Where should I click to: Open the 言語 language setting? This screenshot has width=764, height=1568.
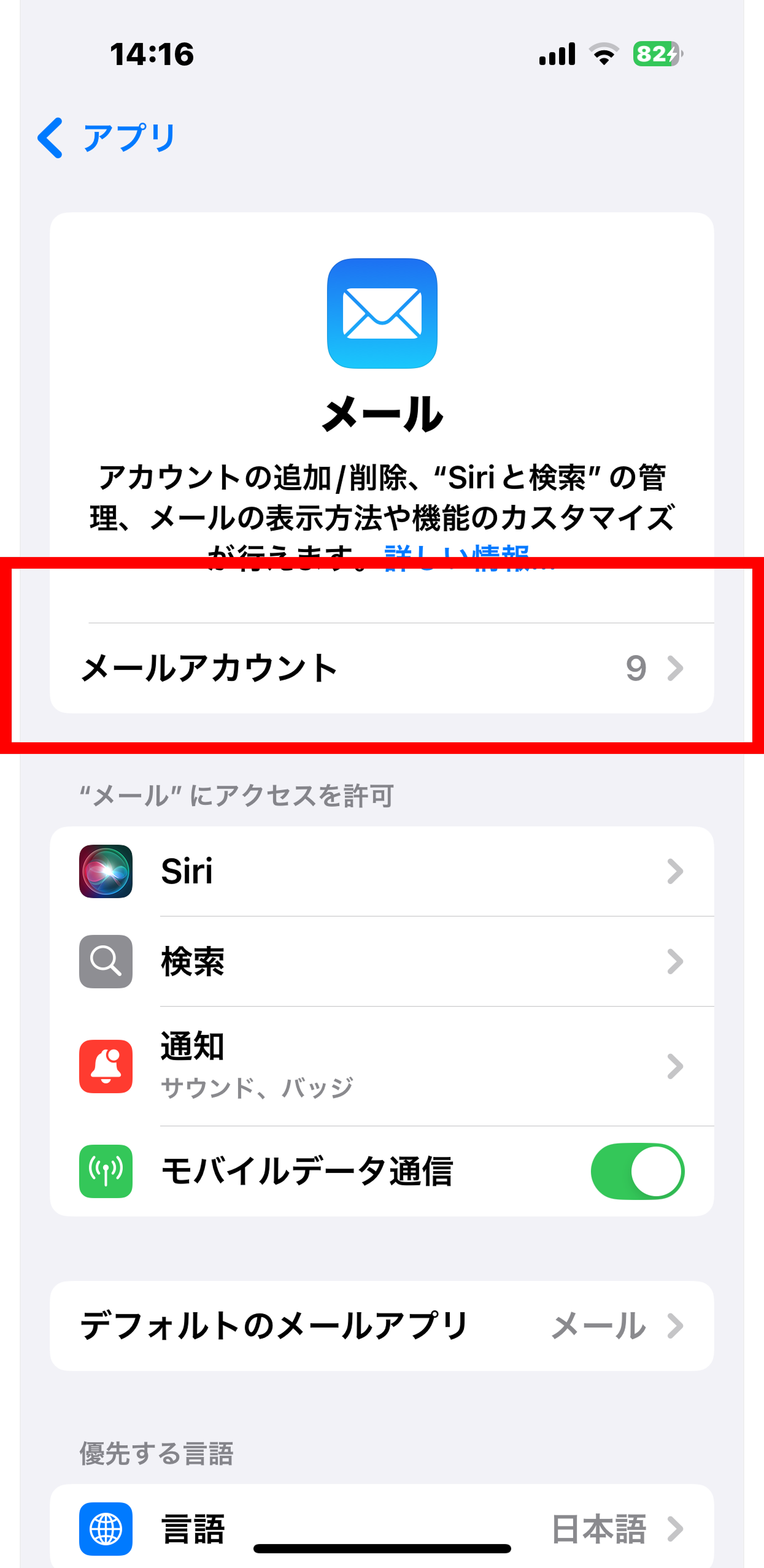point(382,1528)
